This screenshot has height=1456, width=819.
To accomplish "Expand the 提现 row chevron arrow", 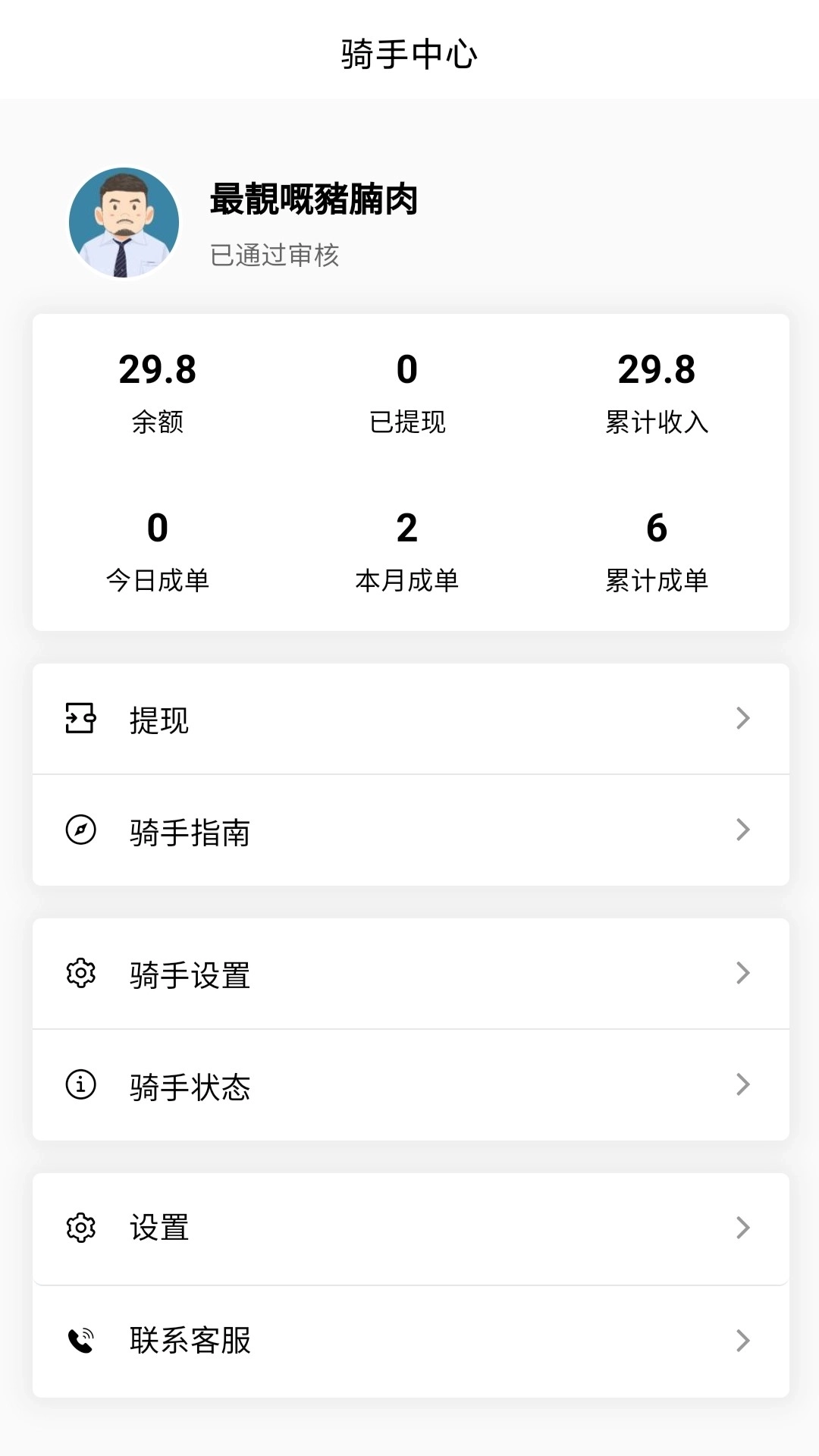I will [x=743, y=718].
